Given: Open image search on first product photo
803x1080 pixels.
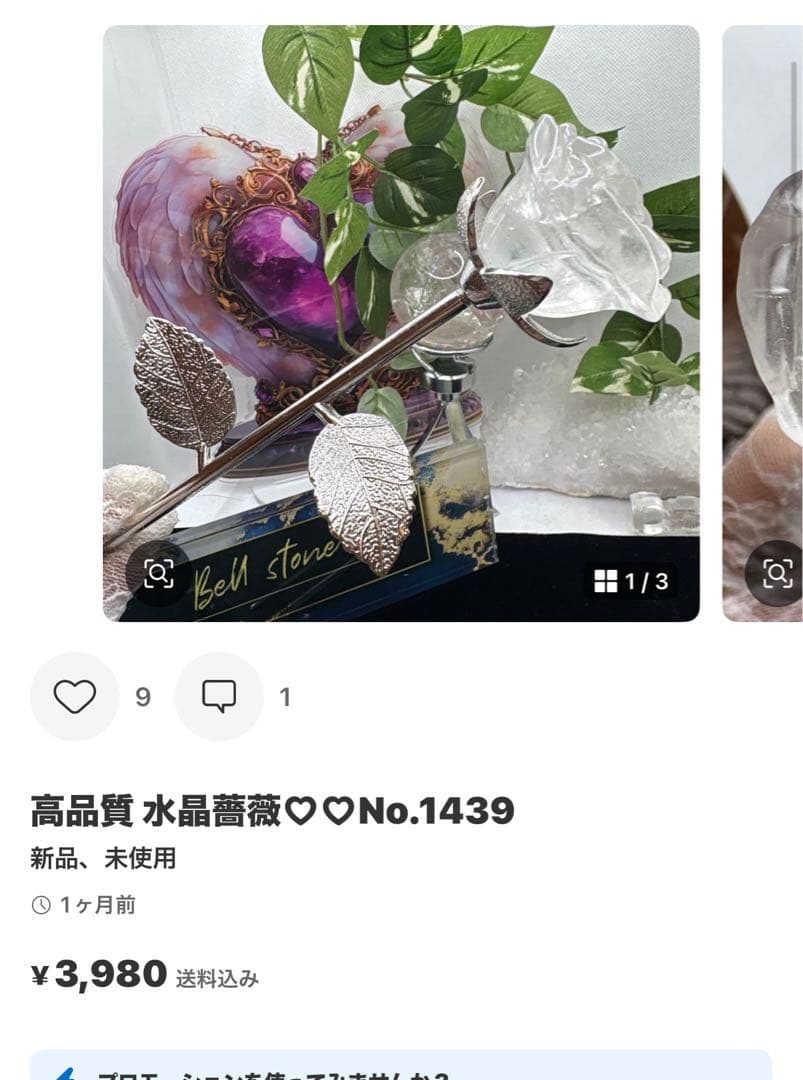Looking at the screenshot, I should 159,573.
